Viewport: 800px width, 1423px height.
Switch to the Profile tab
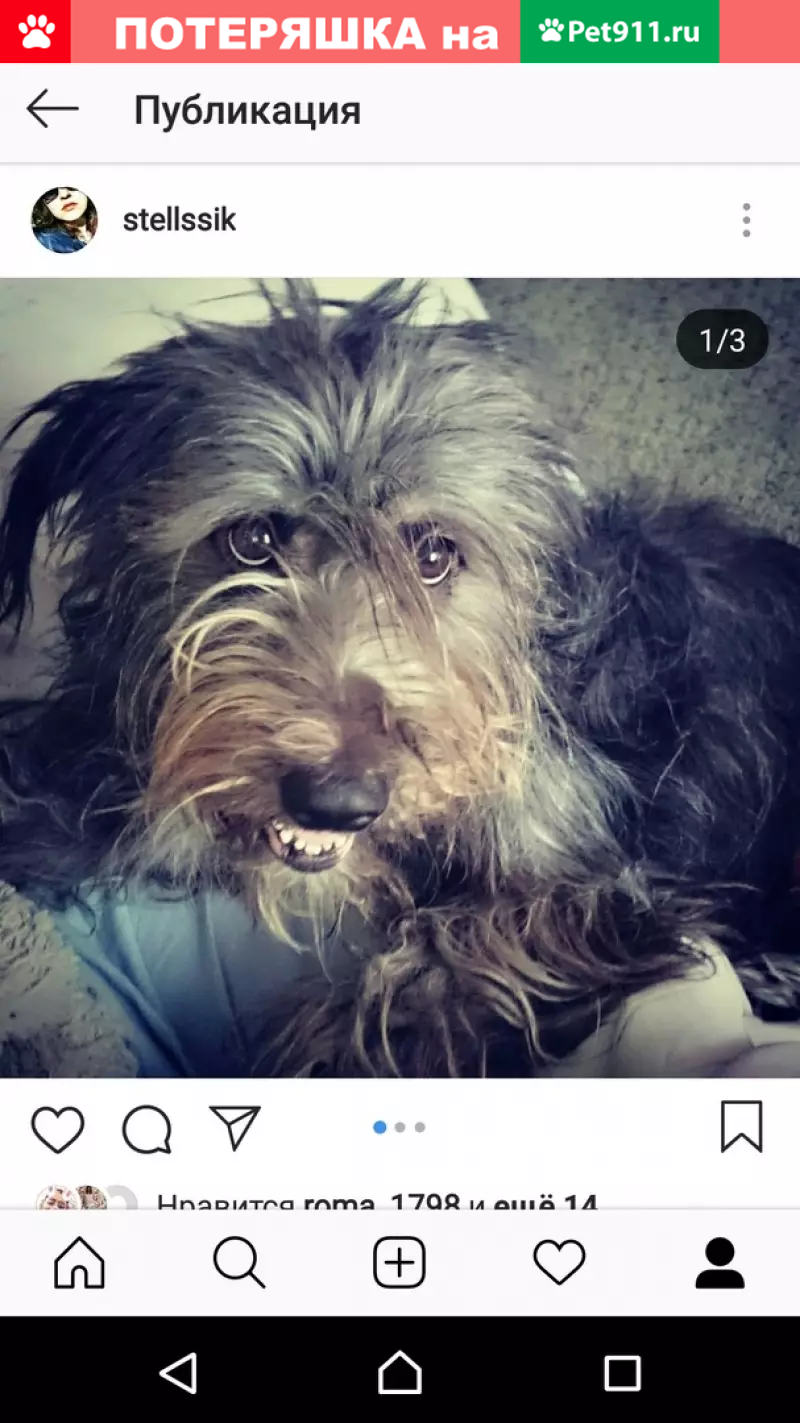pos(720,1263)
